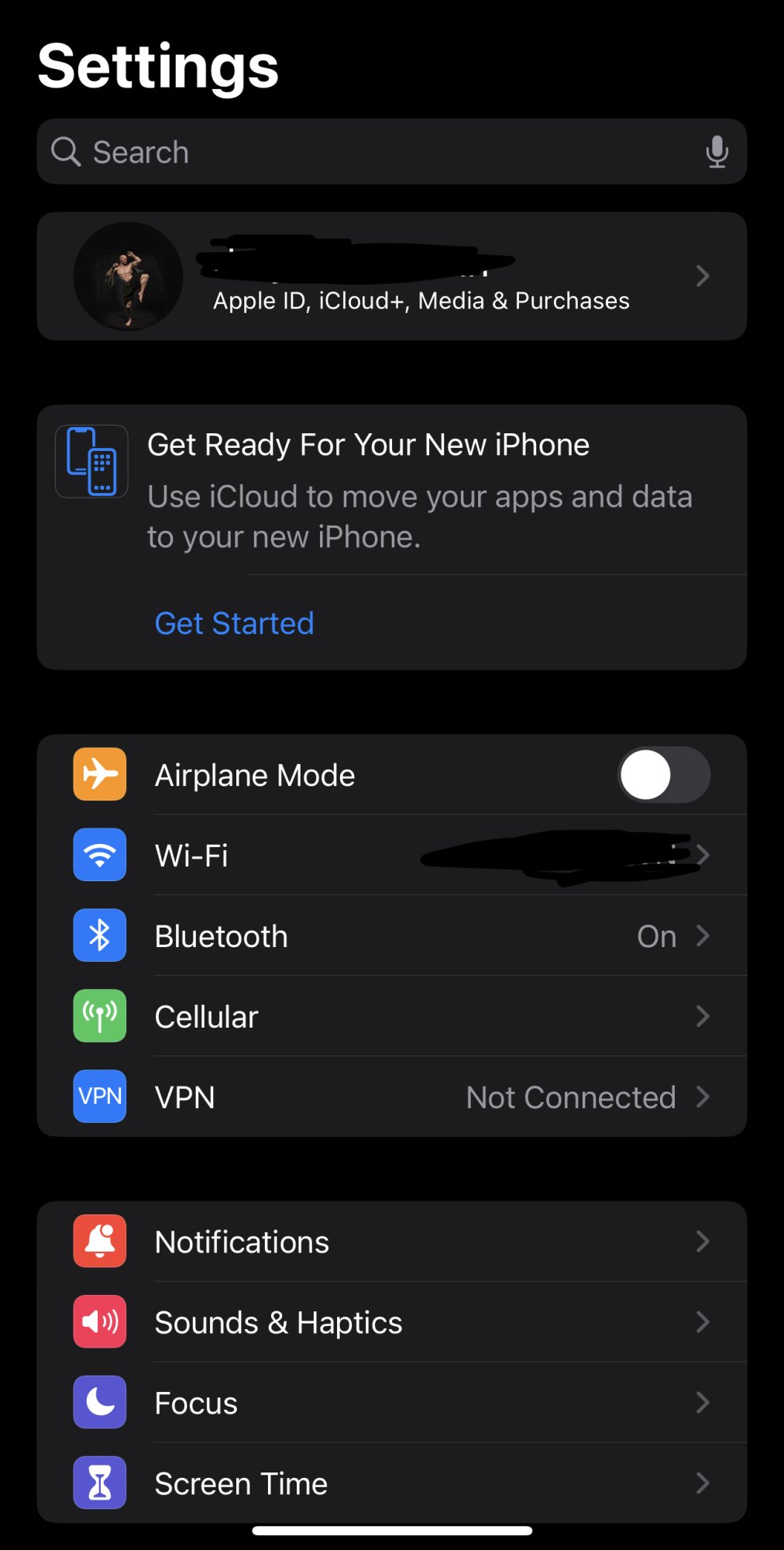Screen dimensions: 784x1550
Task: Open VPN settings
Action: coord(391,1097)
